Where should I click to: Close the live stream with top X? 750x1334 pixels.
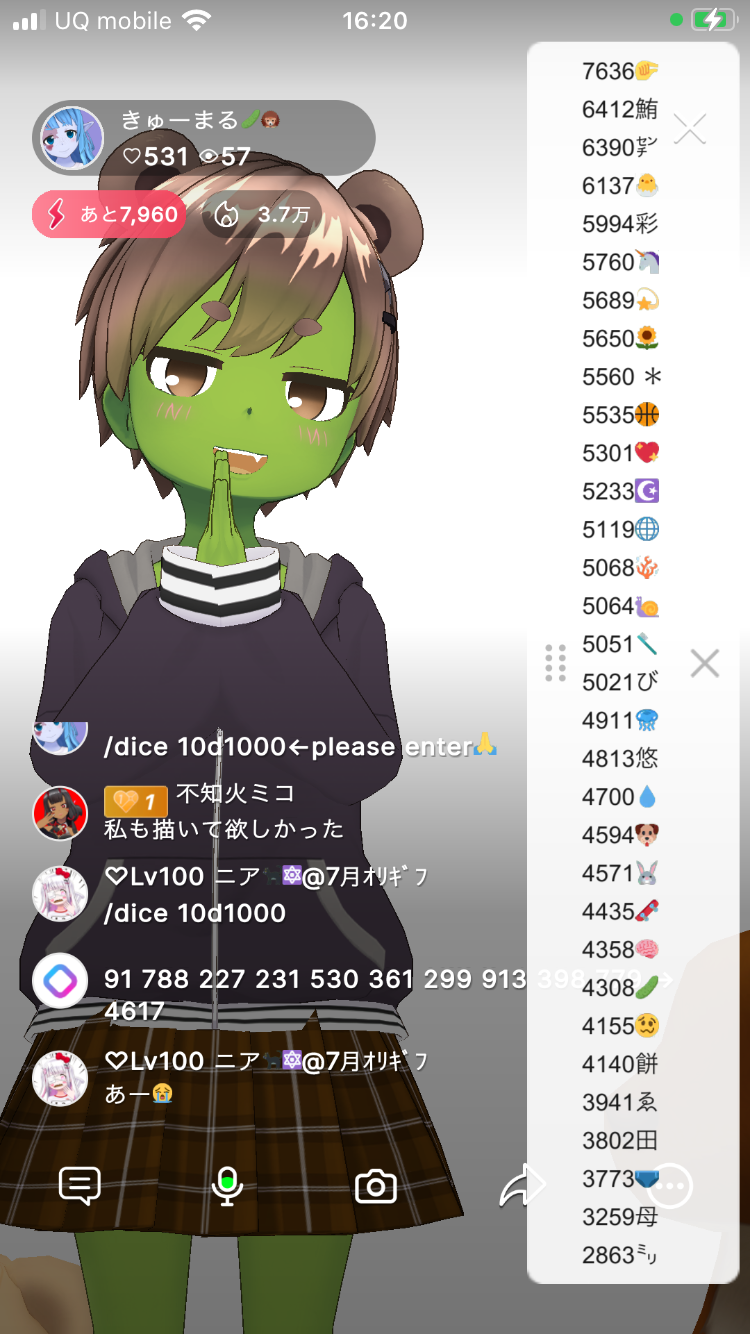click(x=690, y=129)
